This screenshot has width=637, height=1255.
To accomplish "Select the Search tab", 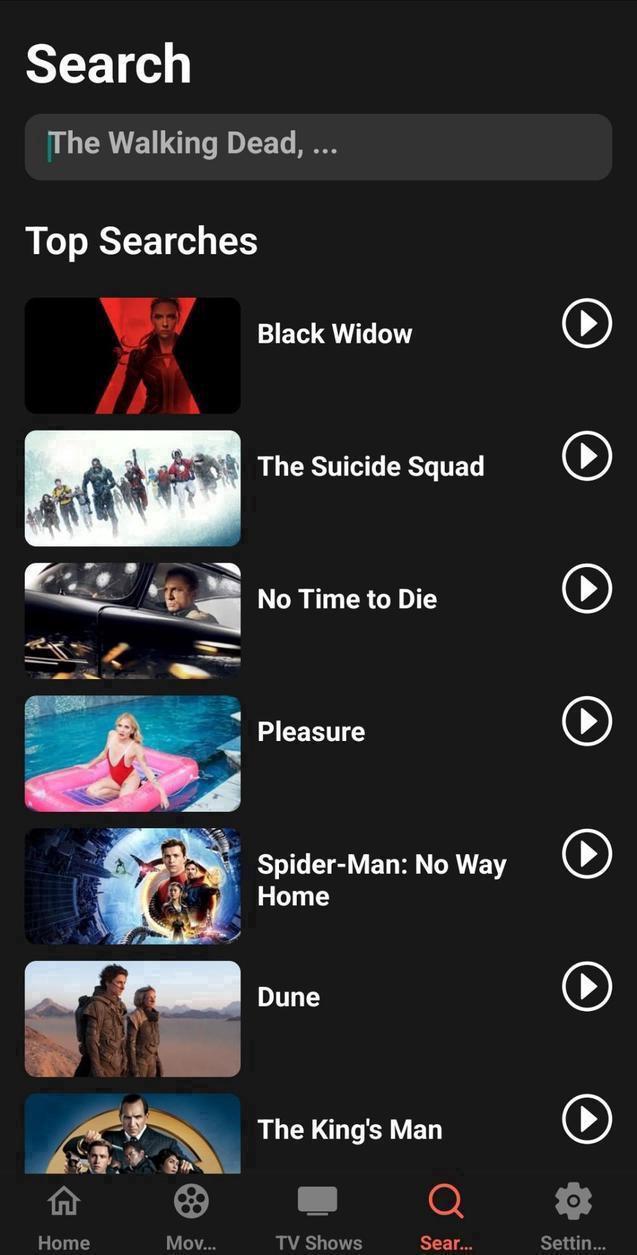I will click(446, 1216).
